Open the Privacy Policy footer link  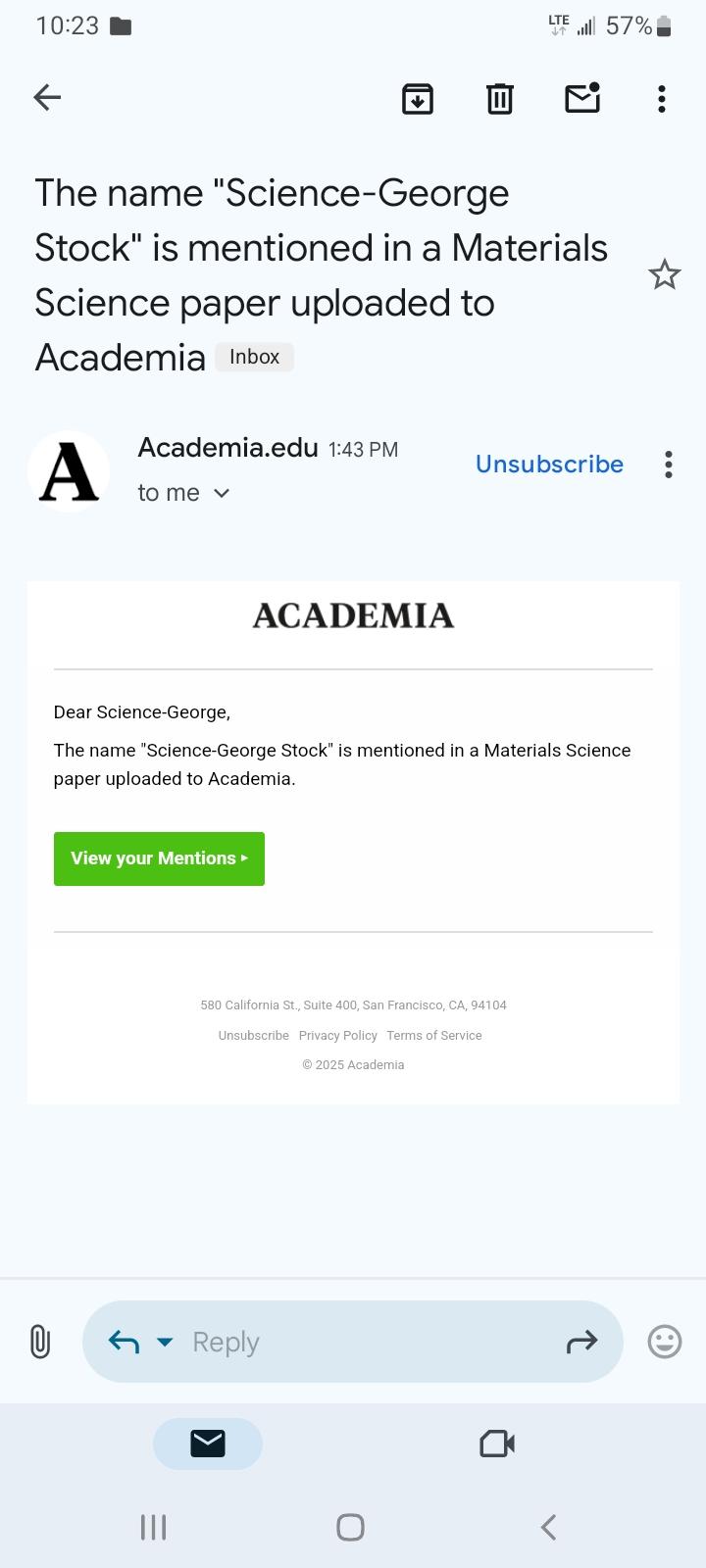point(337,1035)
